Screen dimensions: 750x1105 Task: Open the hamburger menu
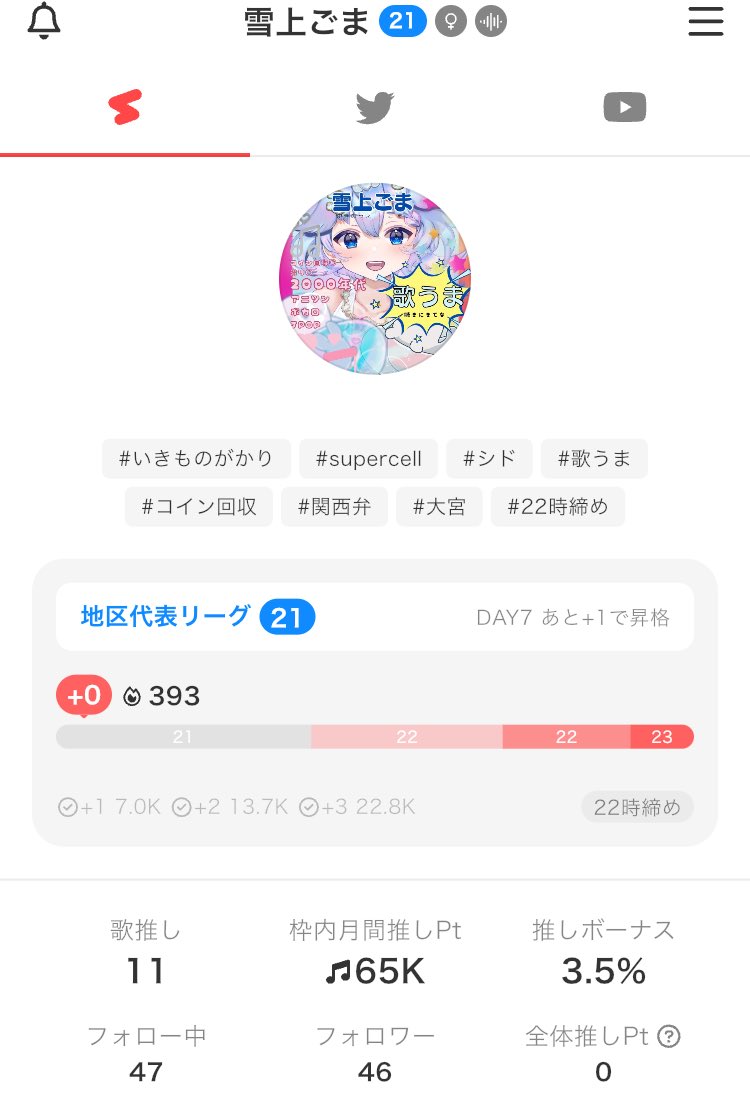point(705,21)
